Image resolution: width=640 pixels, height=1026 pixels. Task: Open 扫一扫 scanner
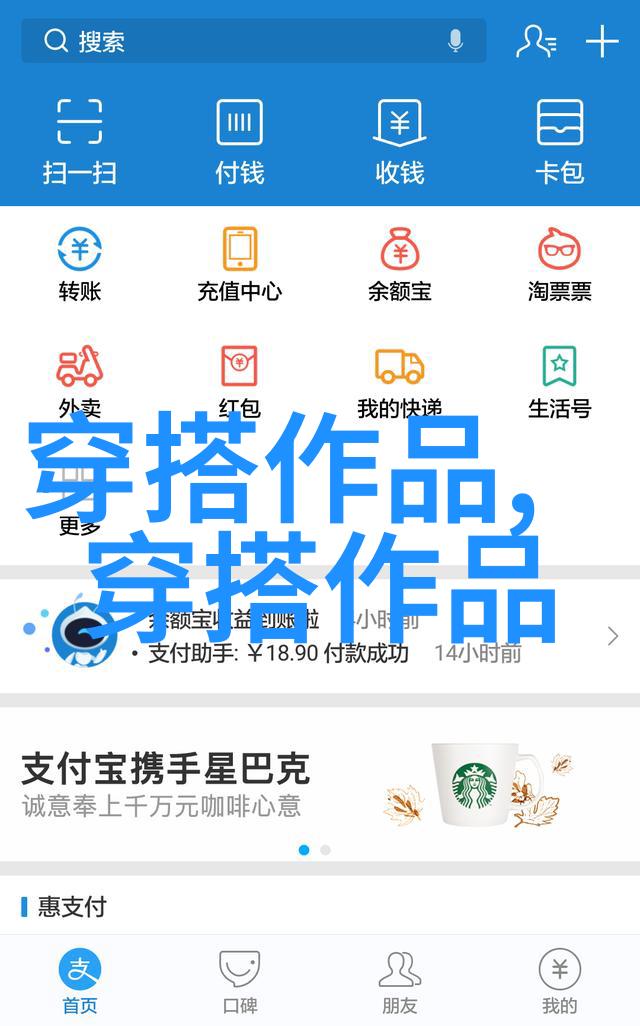80,140
